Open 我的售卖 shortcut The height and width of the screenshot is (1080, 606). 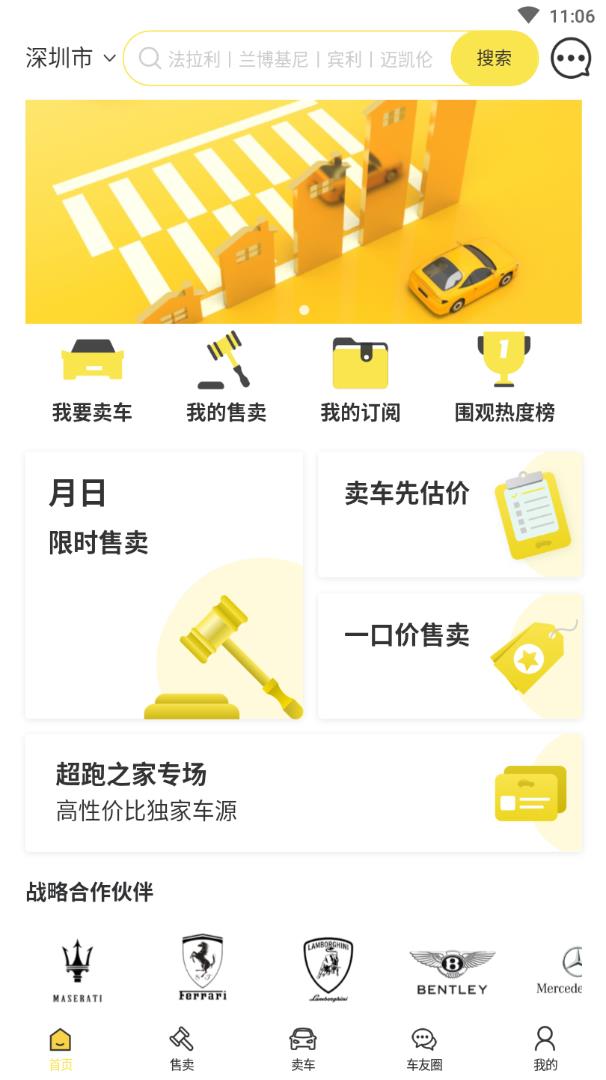coord(226,380)
